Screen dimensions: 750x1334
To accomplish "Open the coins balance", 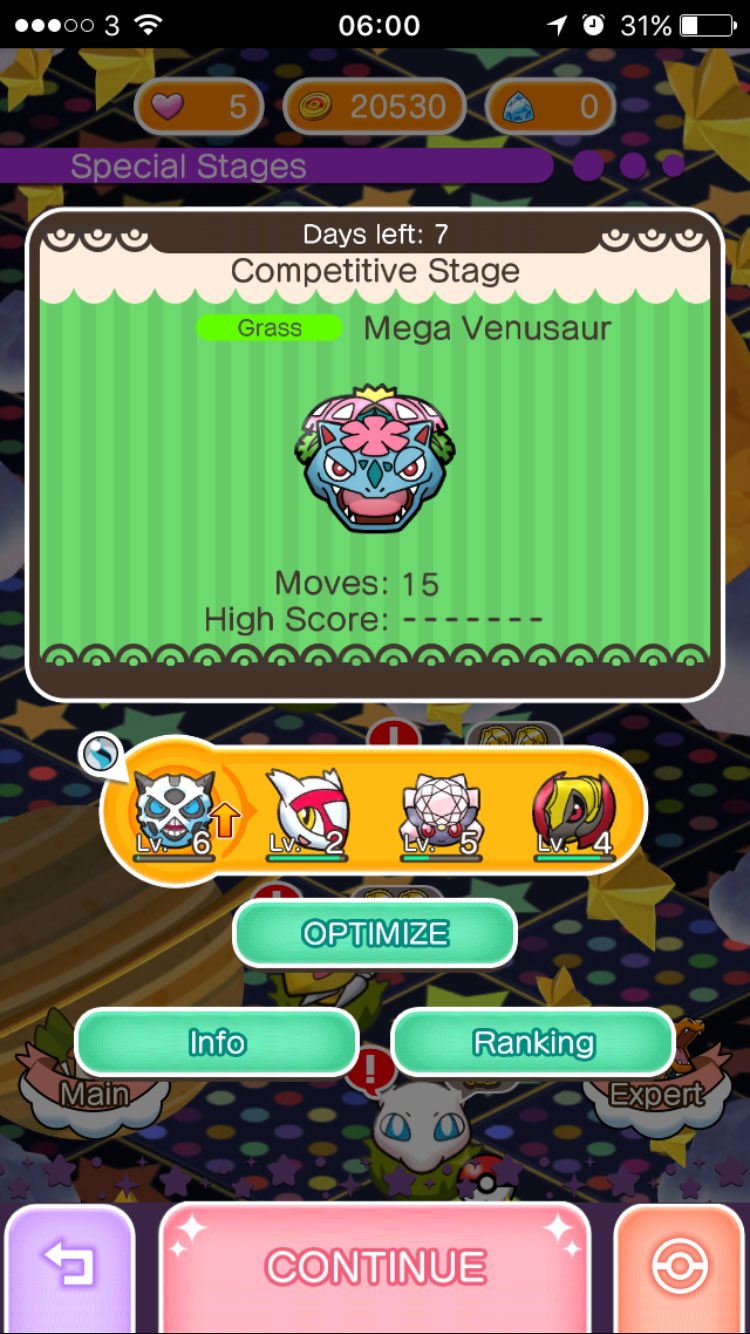I will tap(375, 106).
